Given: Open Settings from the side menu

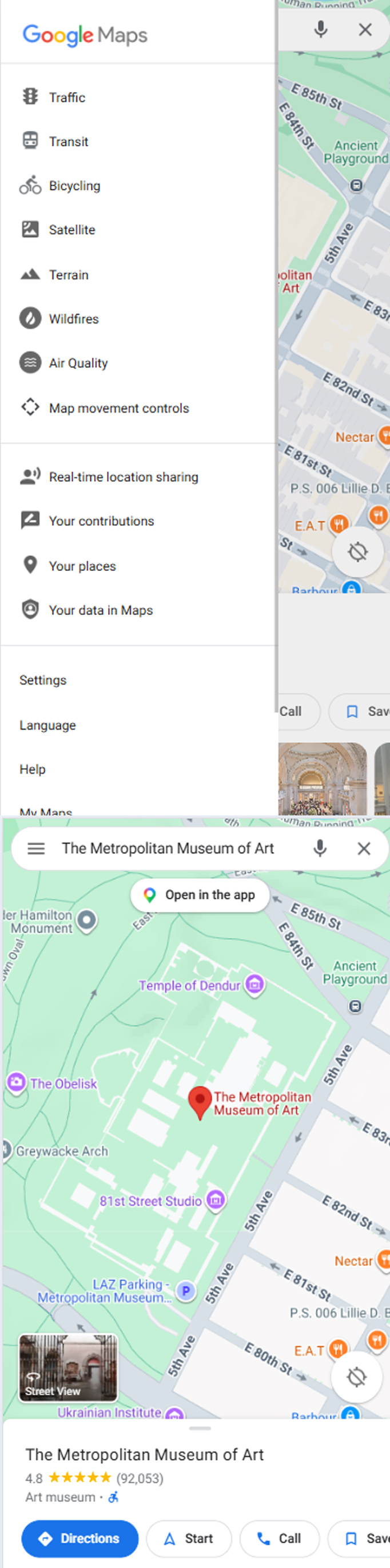Looking at the screenshot, I should click(43, 680).
